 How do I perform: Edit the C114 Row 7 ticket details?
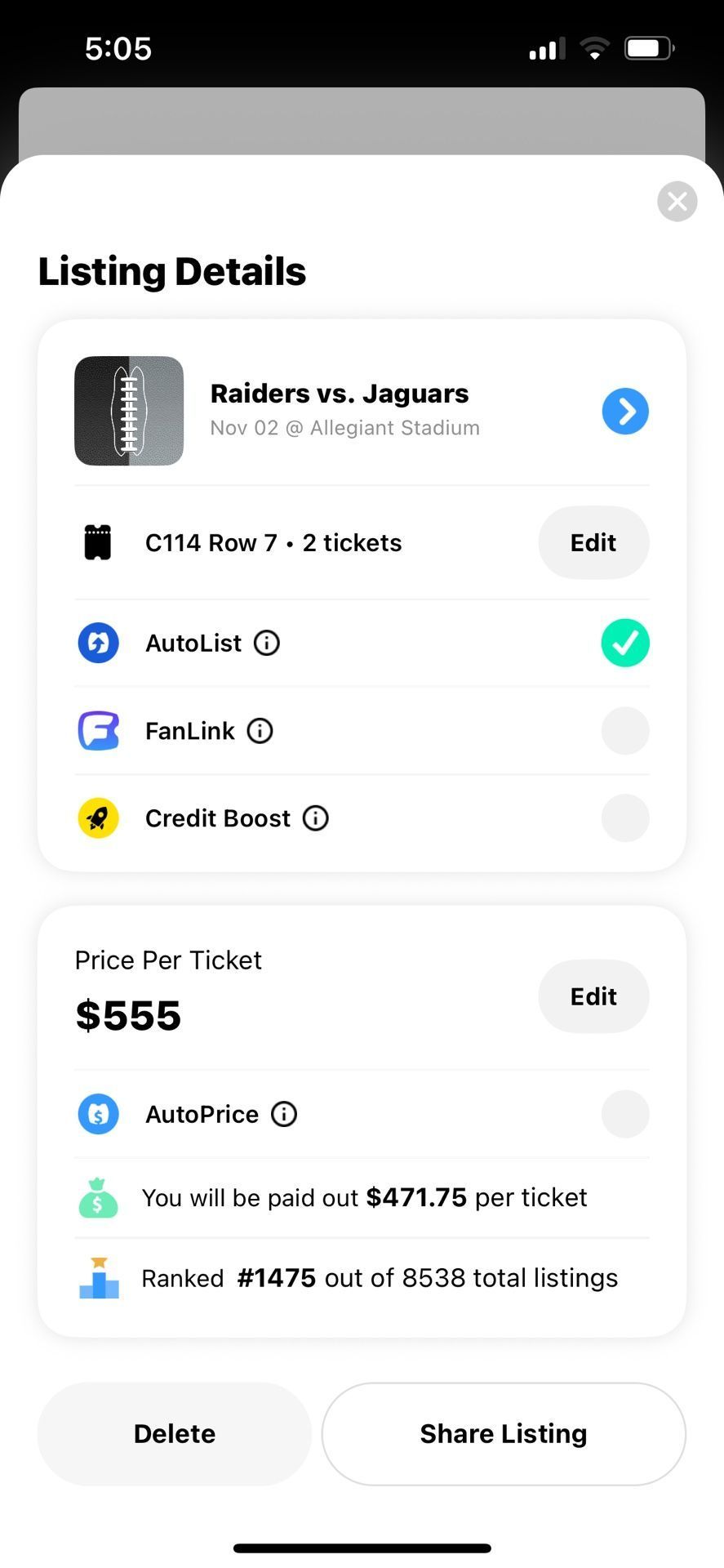click(x=593, y=542)
